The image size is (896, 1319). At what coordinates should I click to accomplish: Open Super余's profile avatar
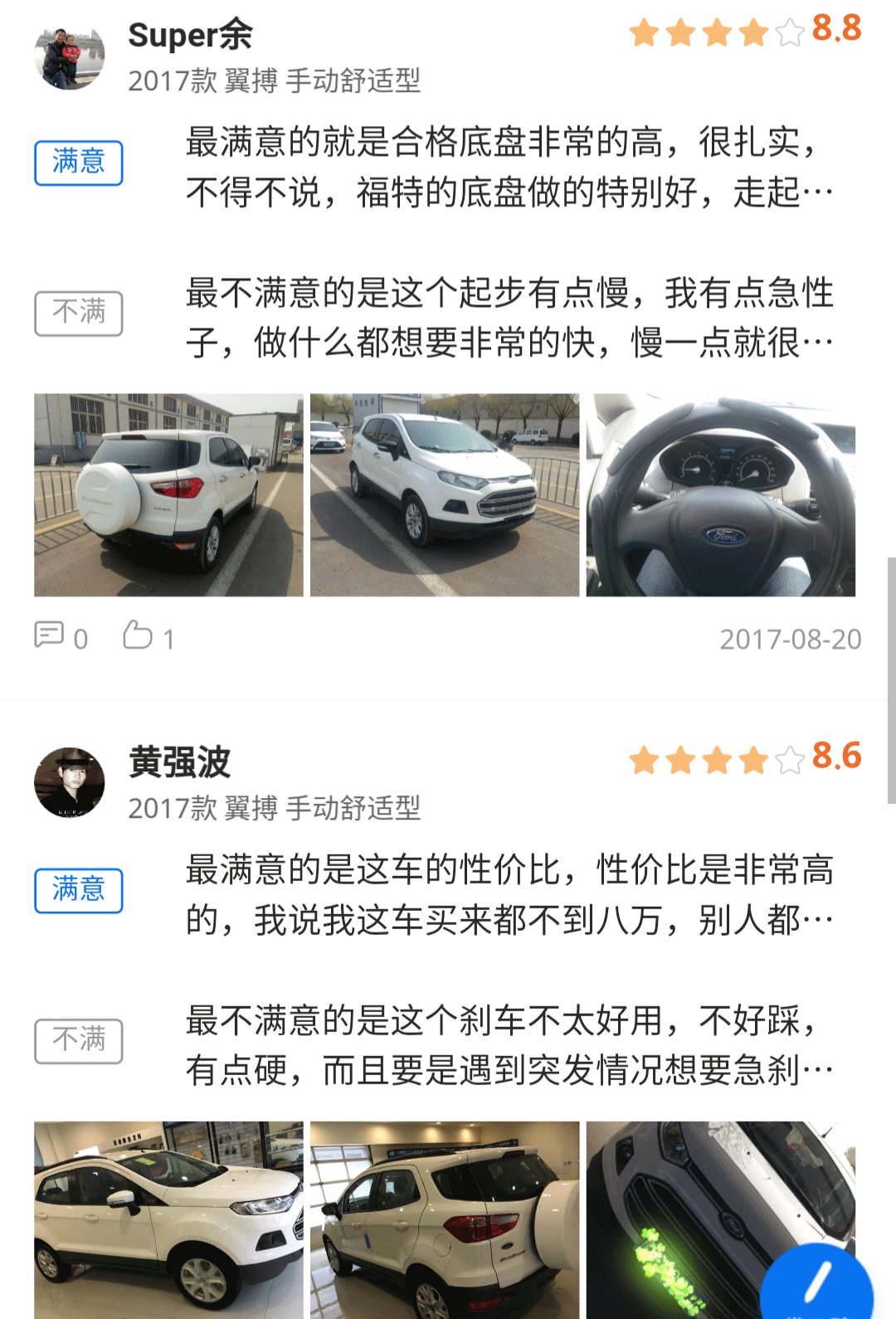pos(70,56)
